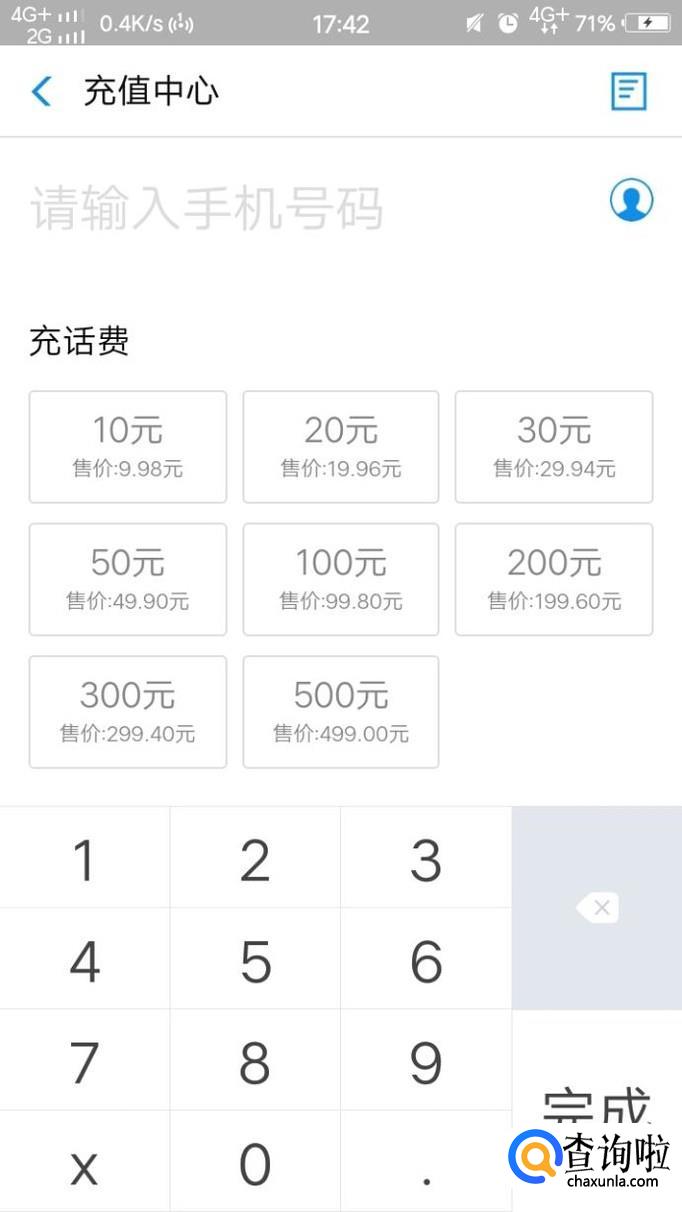Image resolution: width=682 pixels, height=1212 pixels.
Task: Select the 30元 recharge option
Action: coord(554,447)
